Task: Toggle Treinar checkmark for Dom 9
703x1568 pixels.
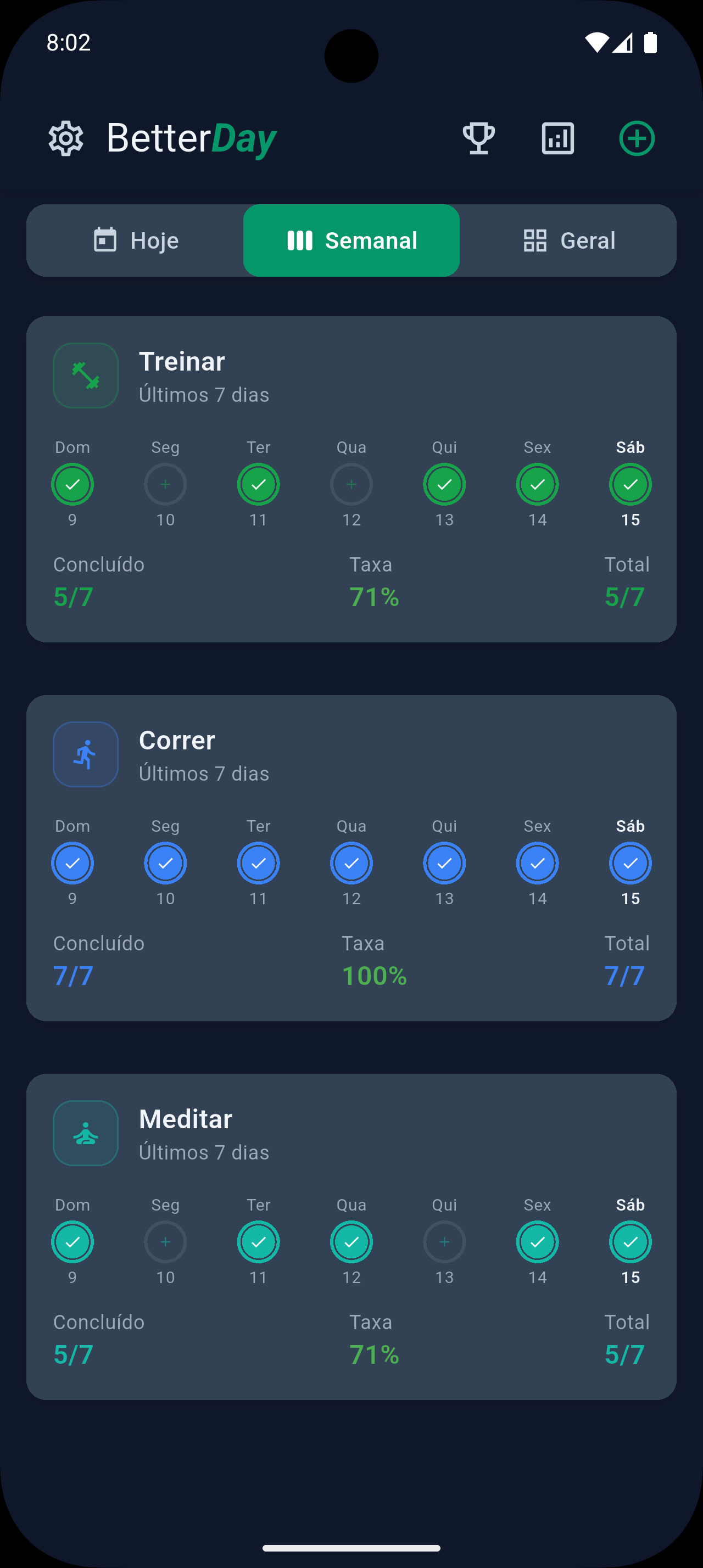Action: point(72,484)
